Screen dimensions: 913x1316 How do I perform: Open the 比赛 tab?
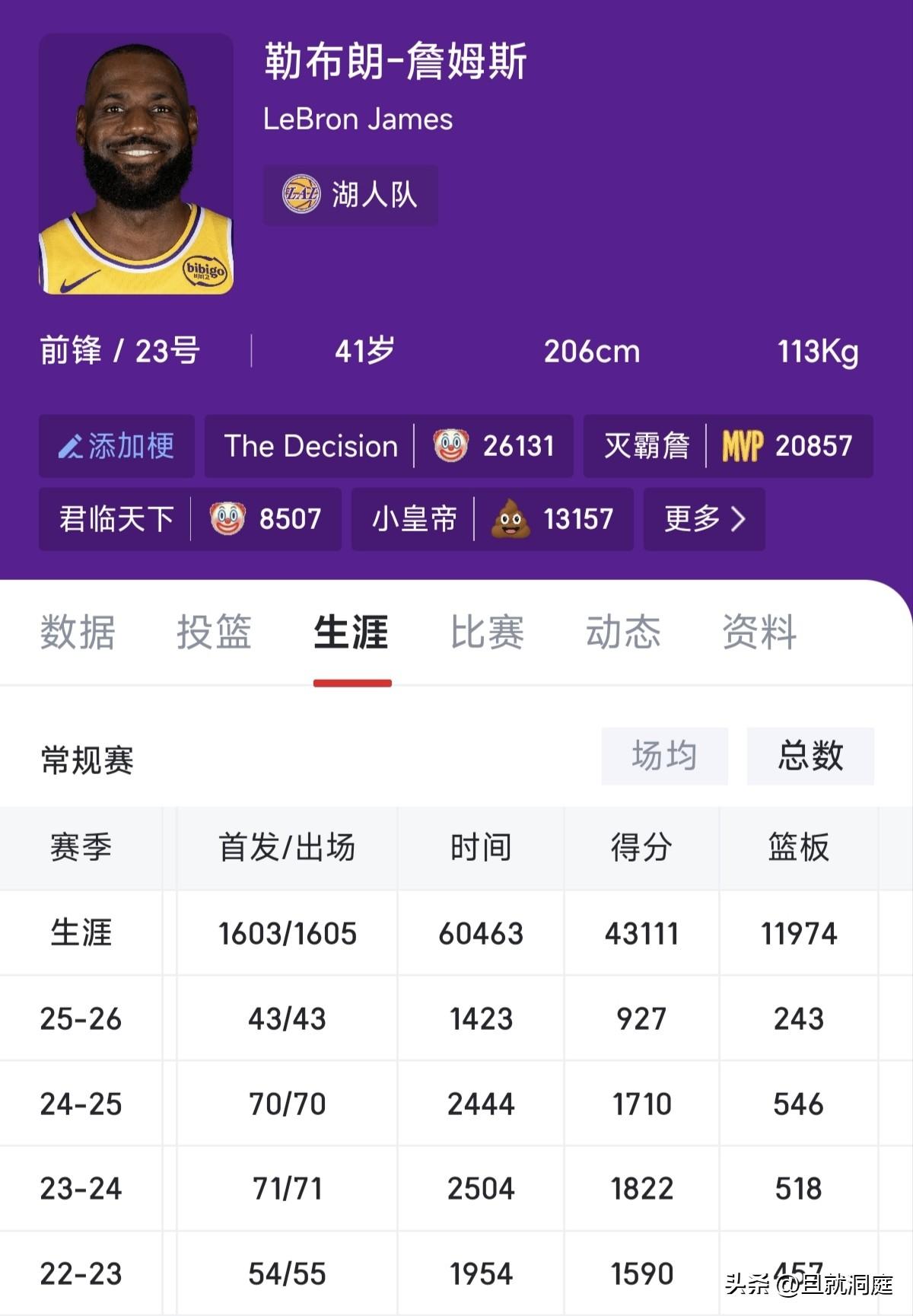[486, 633]
